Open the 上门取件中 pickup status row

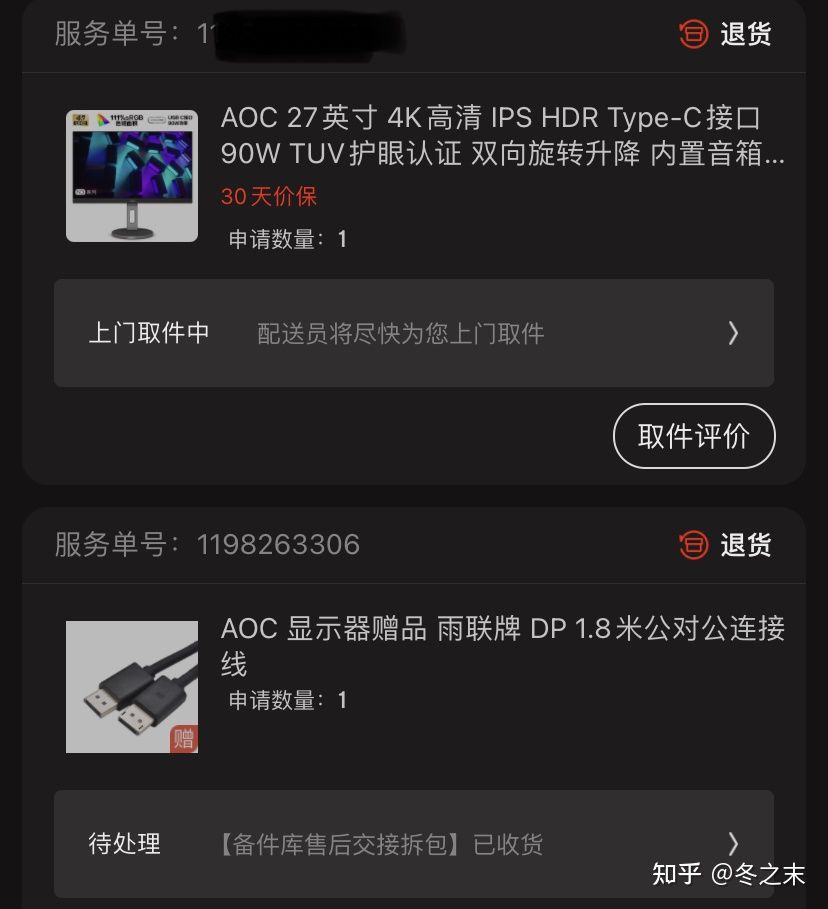click(x=413, y=333)
